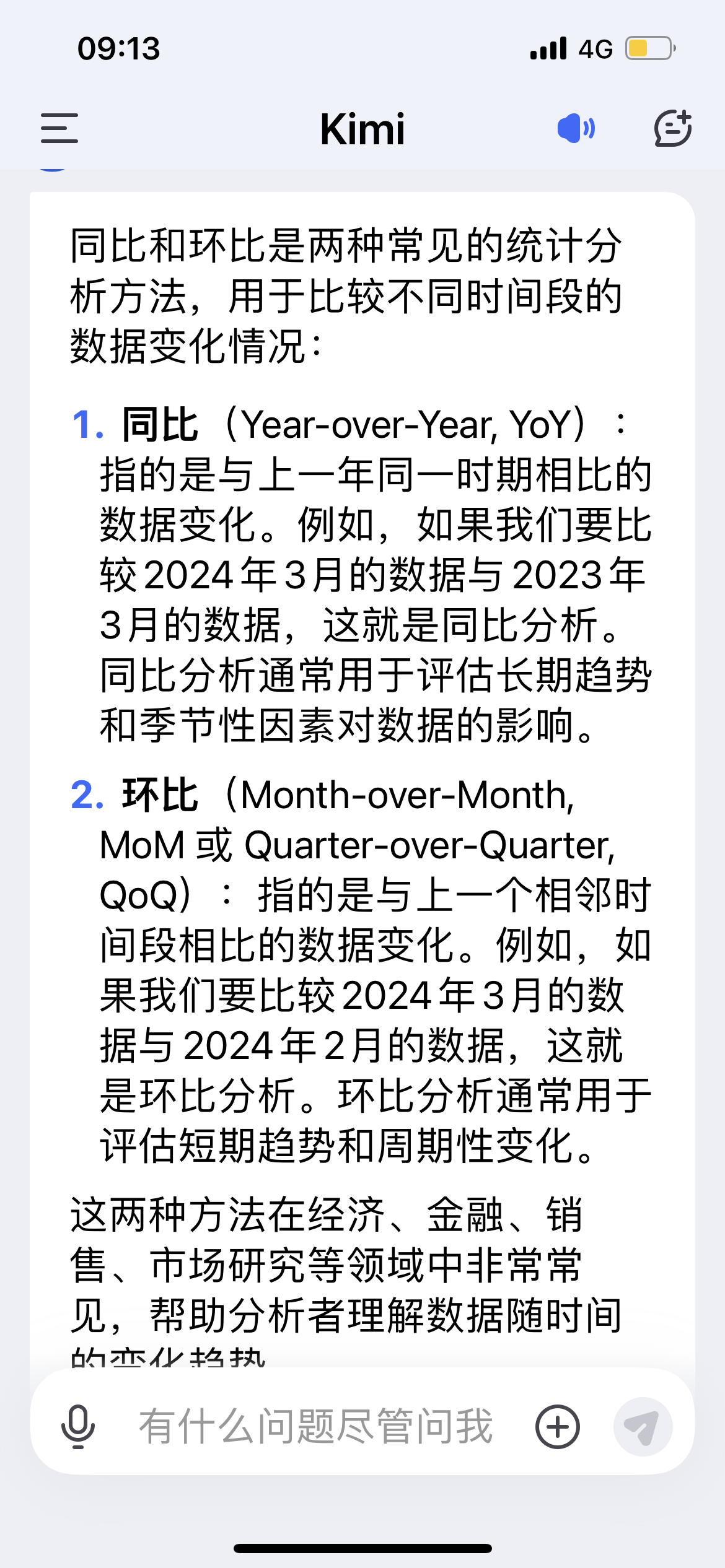Image resolution: width=725 pixels, height=1568 pixels.
Task: Start a new chat conversation
Action: point(672,128)
